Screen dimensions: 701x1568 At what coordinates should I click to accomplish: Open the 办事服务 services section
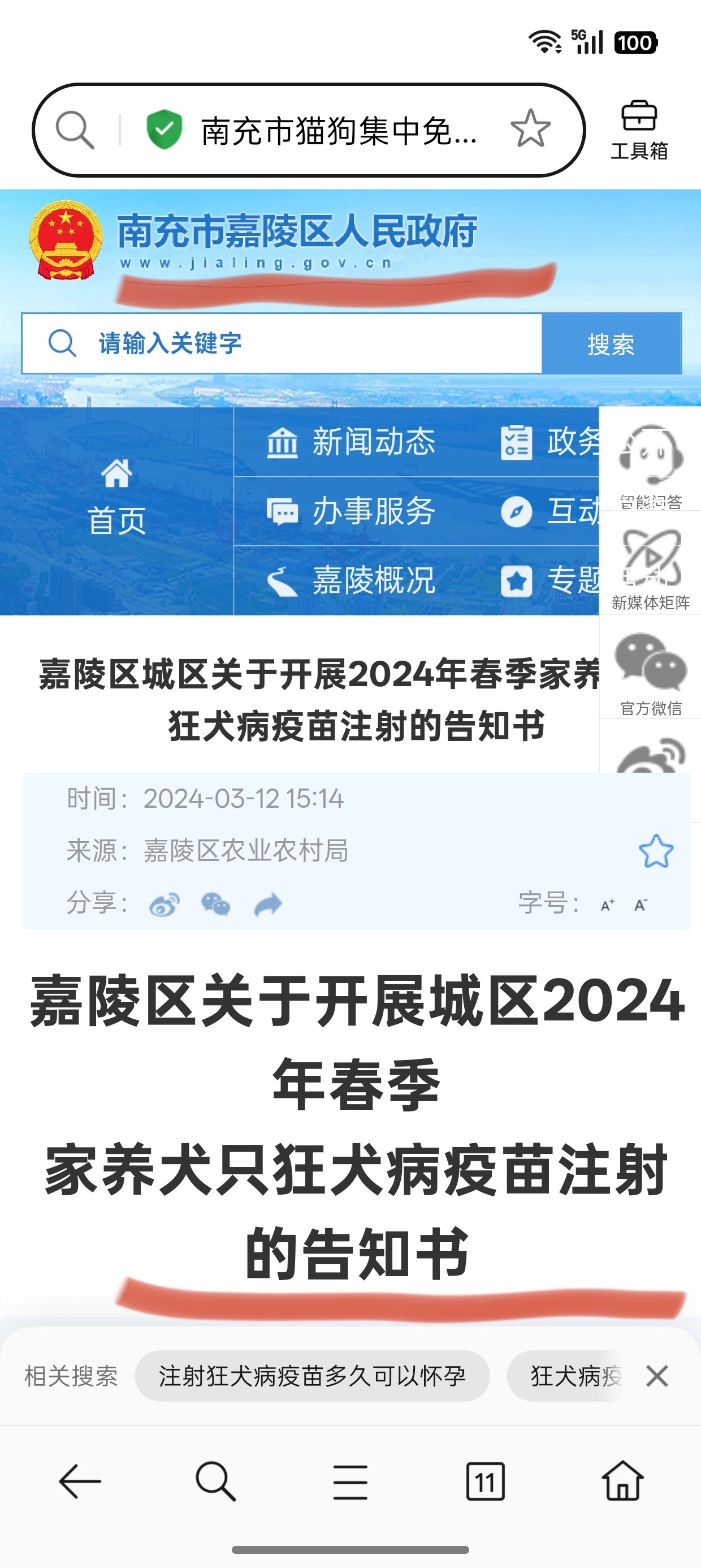click(352, 511)
